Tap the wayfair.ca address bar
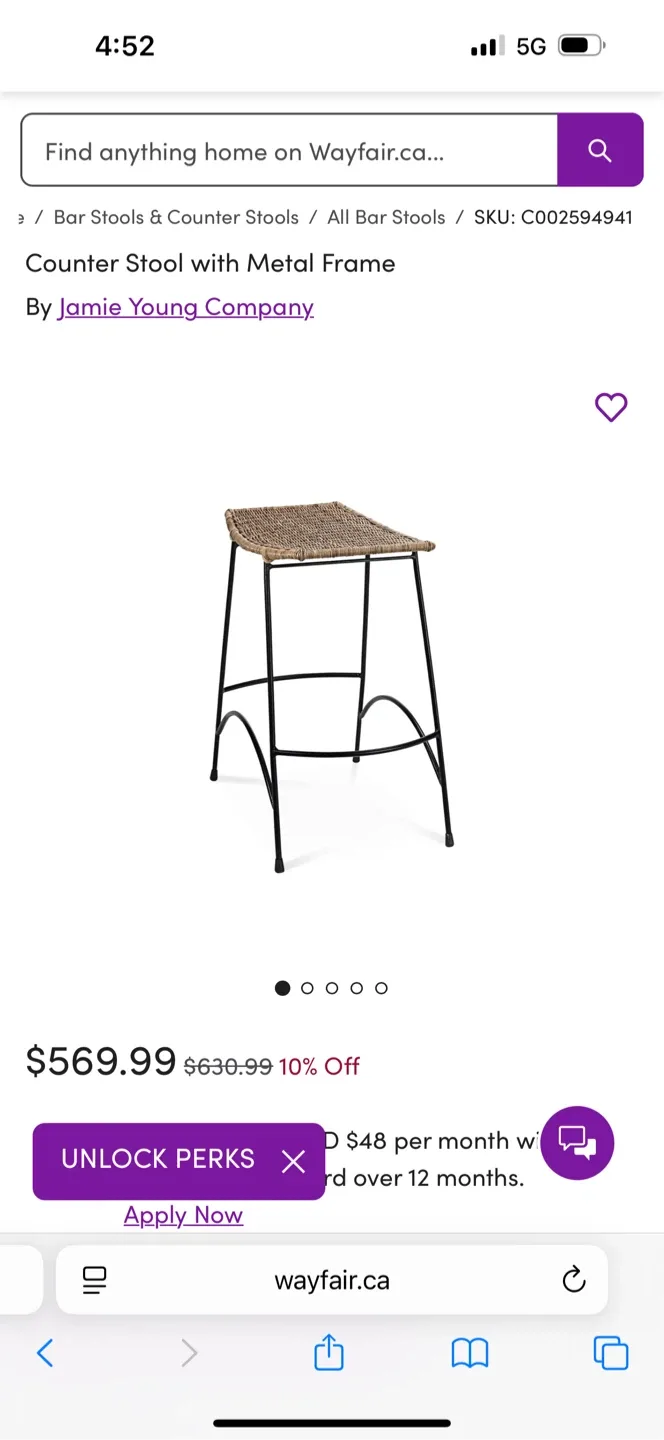664x1440 pixels. point(332,1279)
